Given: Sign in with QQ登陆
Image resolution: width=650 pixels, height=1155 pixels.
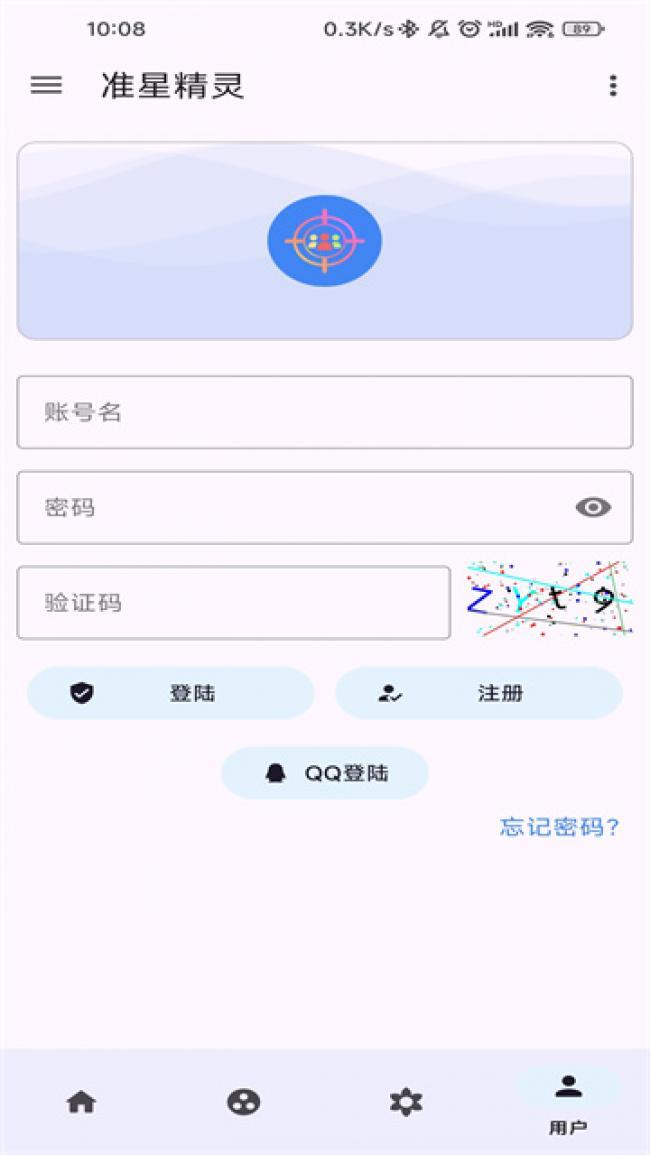Looking at the screenshot, I should click(325, 773).
